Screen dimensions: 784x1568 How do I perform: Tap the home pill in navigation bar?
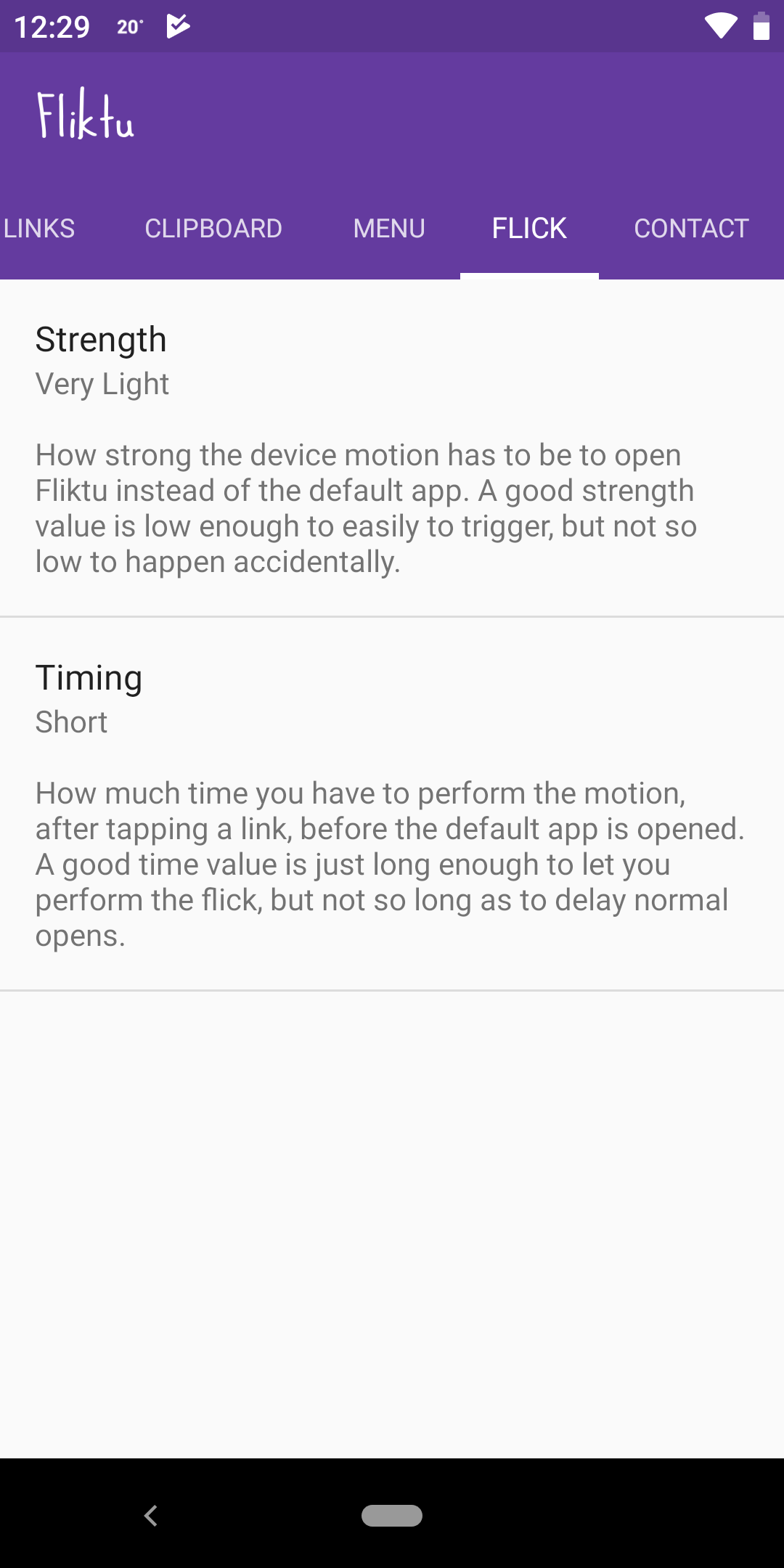392,1516
